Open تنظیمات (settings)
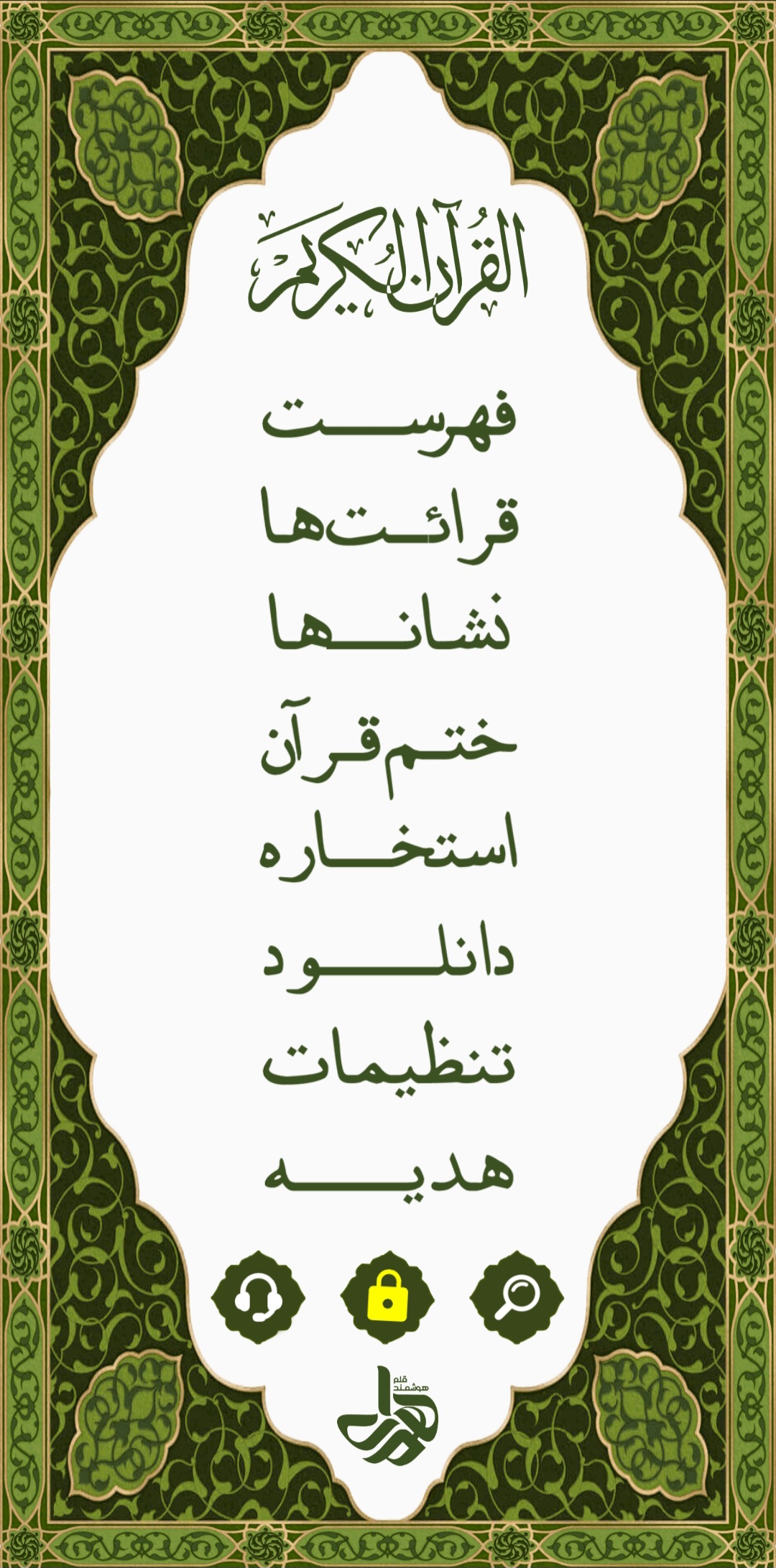Viewport: 776px width, 1568px height. pos(389,1056)
